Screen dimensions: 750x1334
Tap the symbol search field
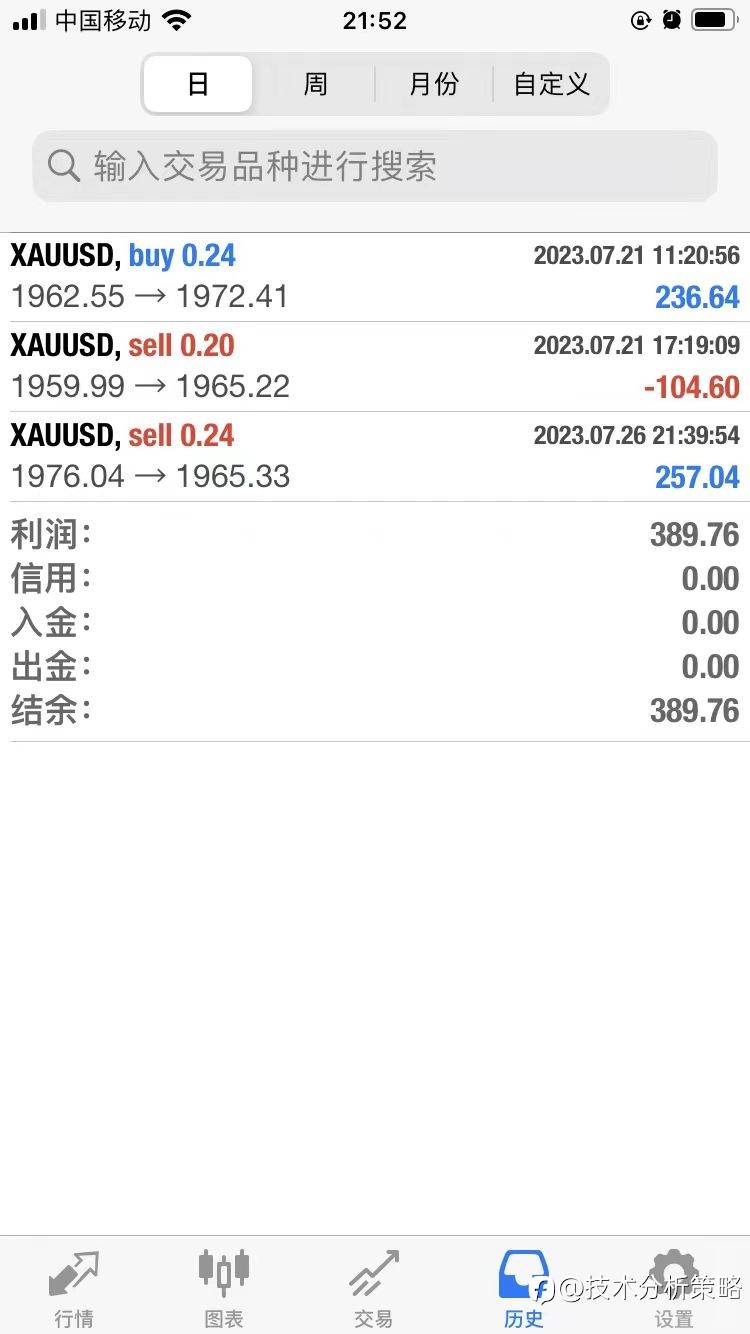point(375,166)
